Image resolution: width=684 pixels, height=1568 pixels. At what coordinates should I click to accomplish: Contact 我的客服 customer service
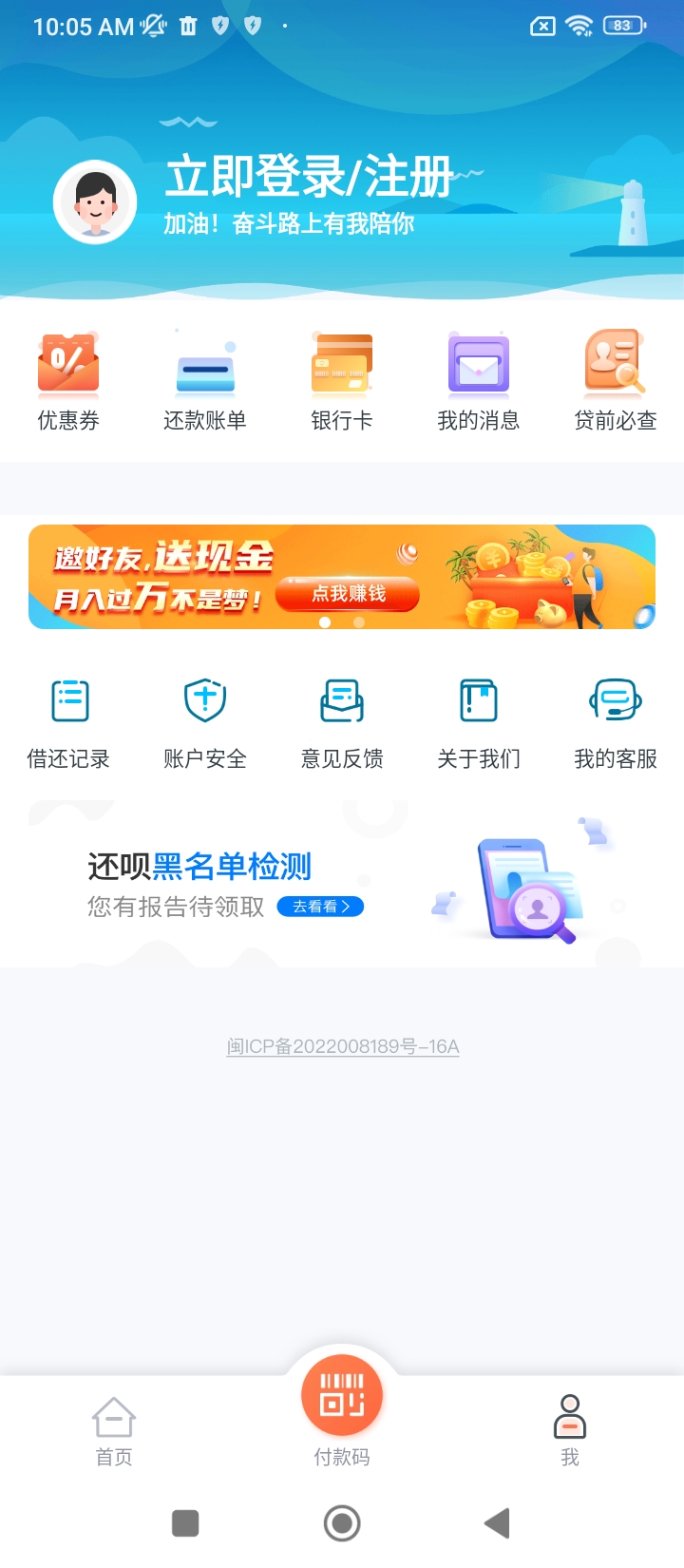point(616,722)
